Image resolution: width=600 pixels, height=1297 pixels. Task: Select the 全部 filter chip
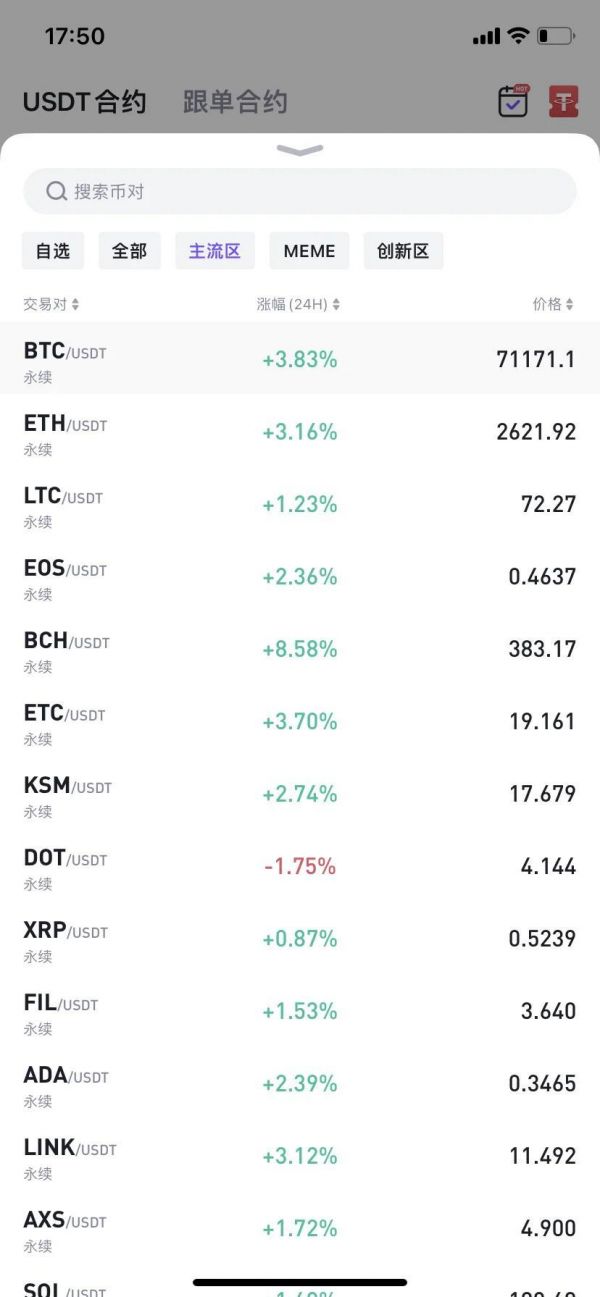pos(129,251)
